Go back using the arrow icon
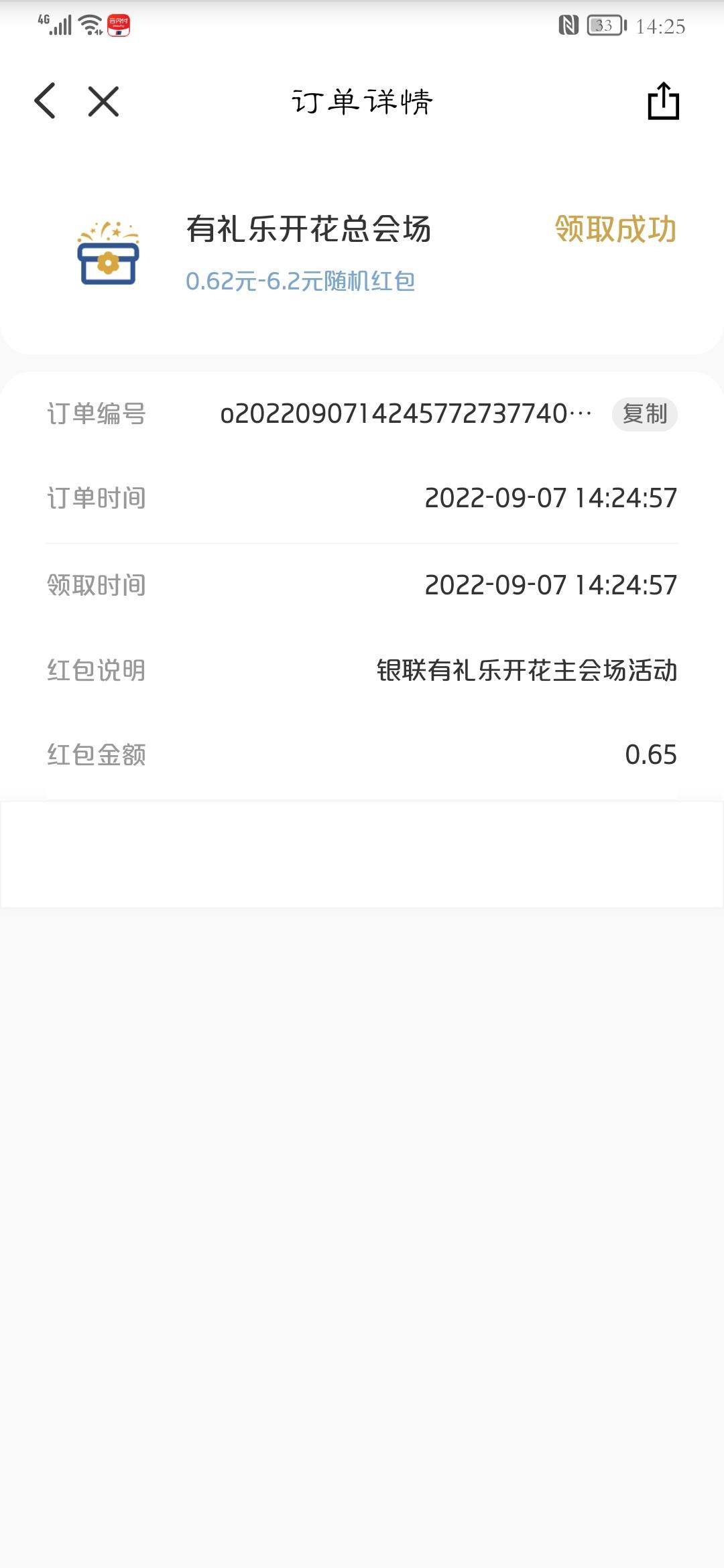The image size is (724, 1568). 45,101
